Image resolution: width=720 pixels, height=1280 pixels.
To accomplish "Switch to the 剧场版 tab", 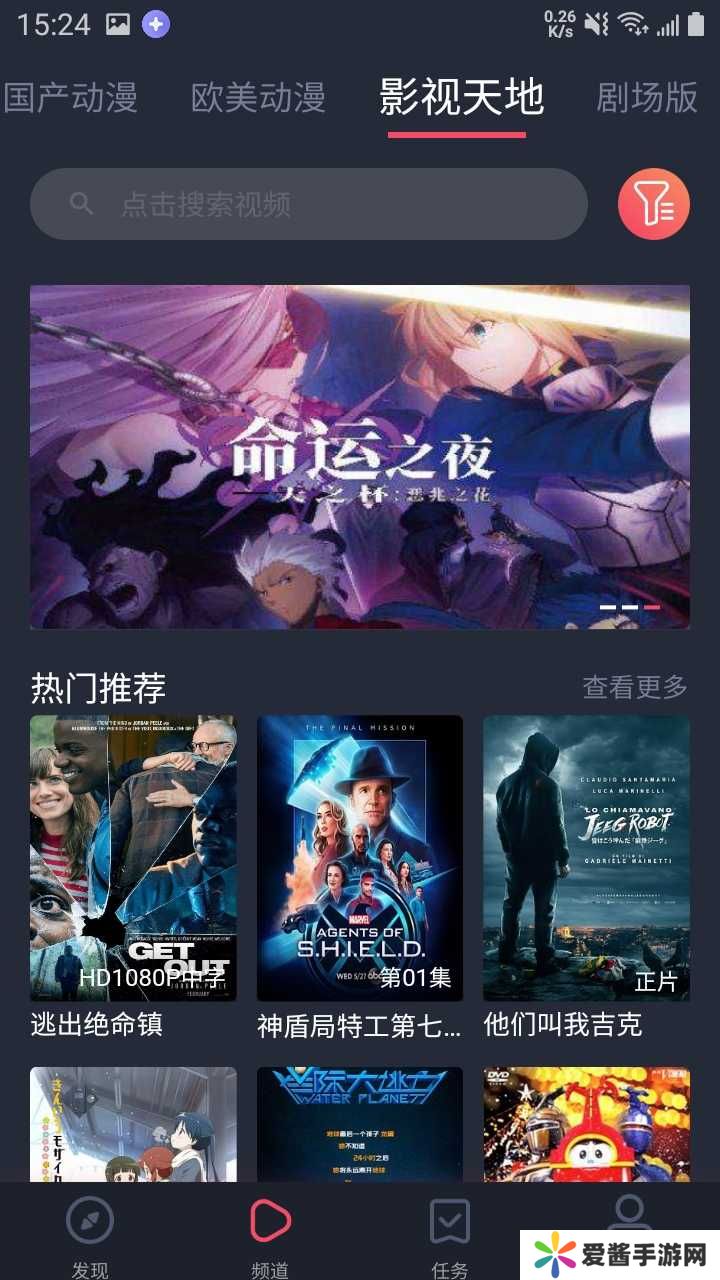I will pyautogui.click(x=647, y=98).
